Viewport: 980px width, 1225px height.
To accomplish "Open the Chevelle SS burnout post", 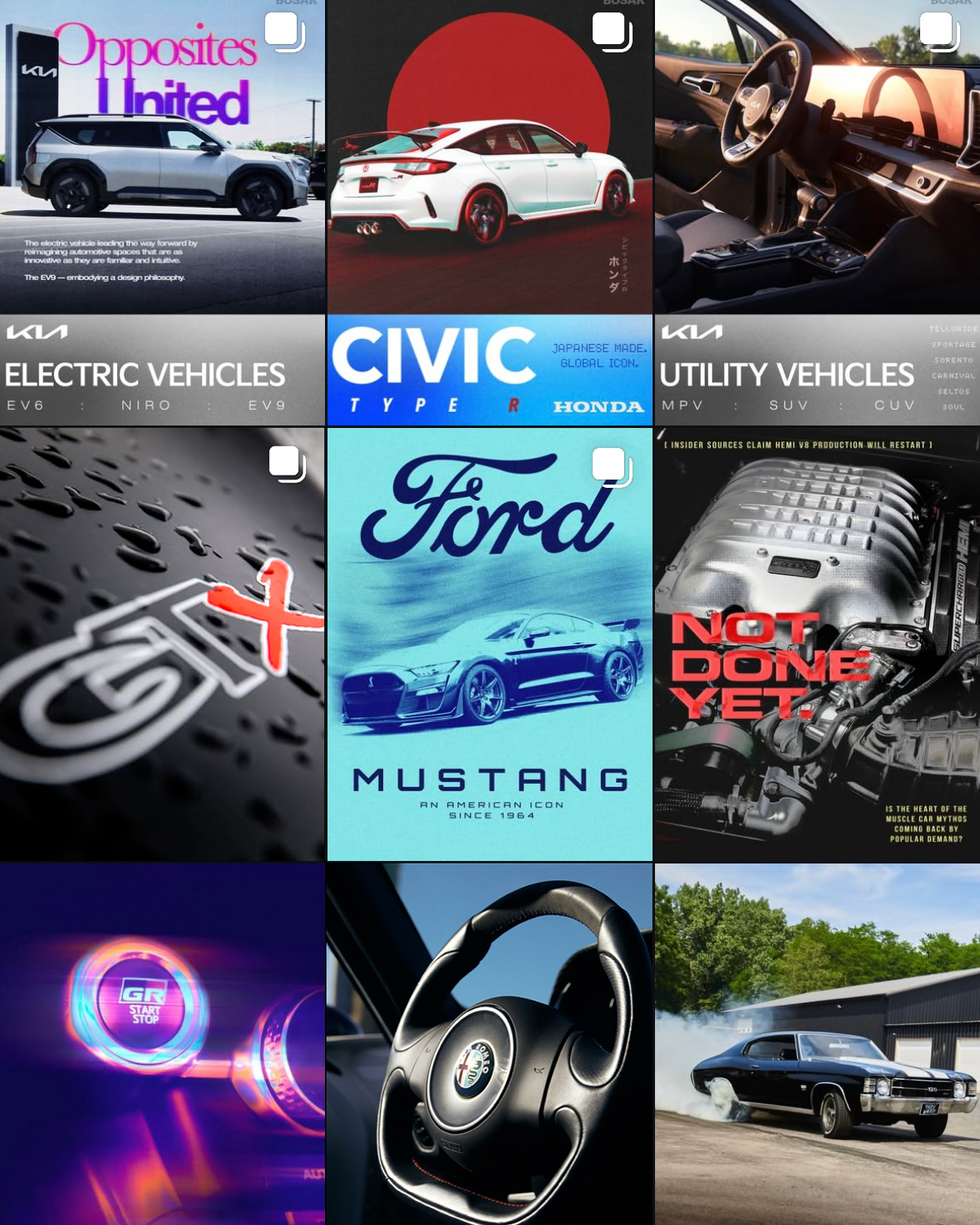I will (x=817, y=1043).
